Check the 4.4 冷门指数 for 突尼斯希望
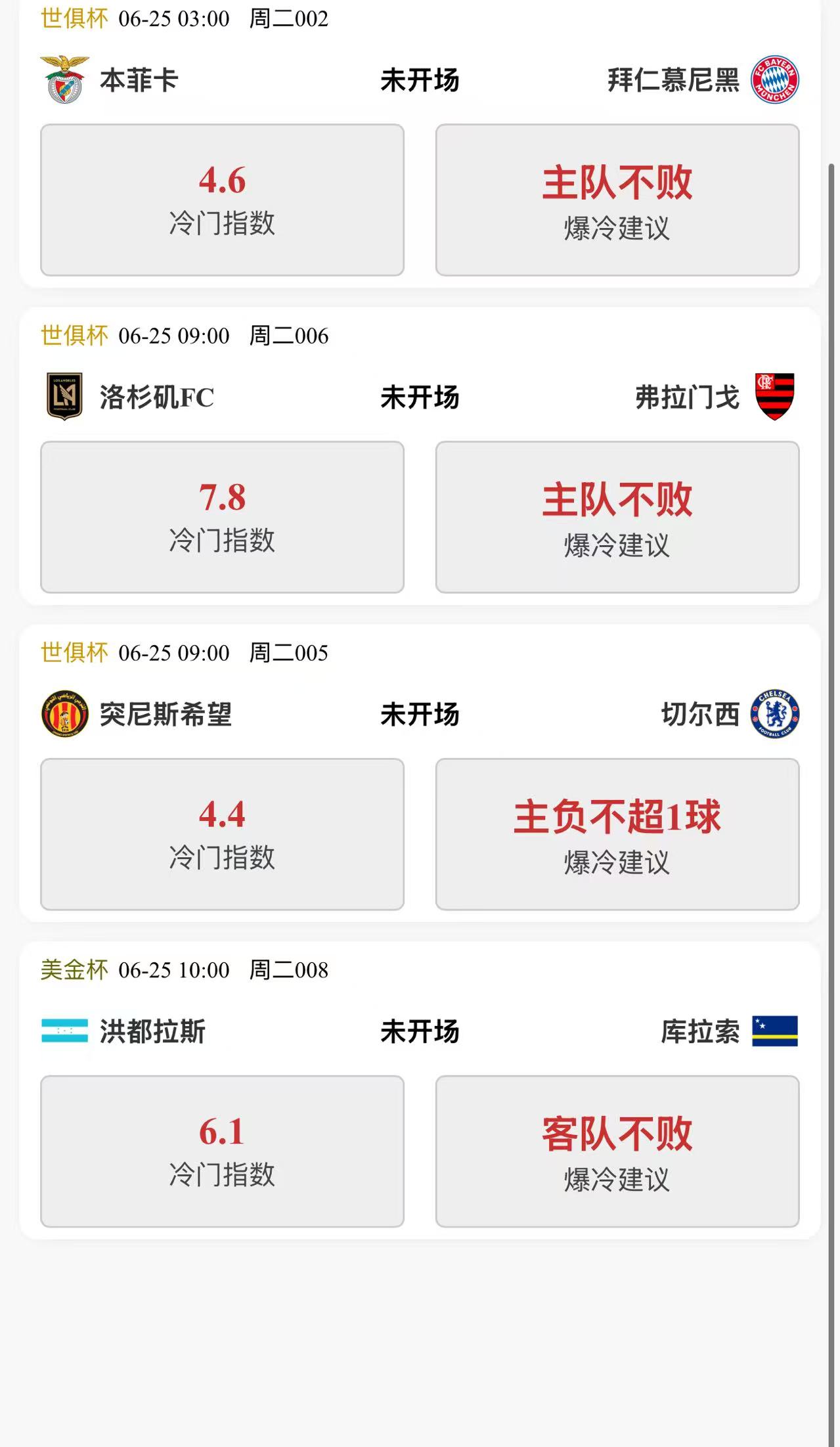840x1447 pixels. coord(222,834)
